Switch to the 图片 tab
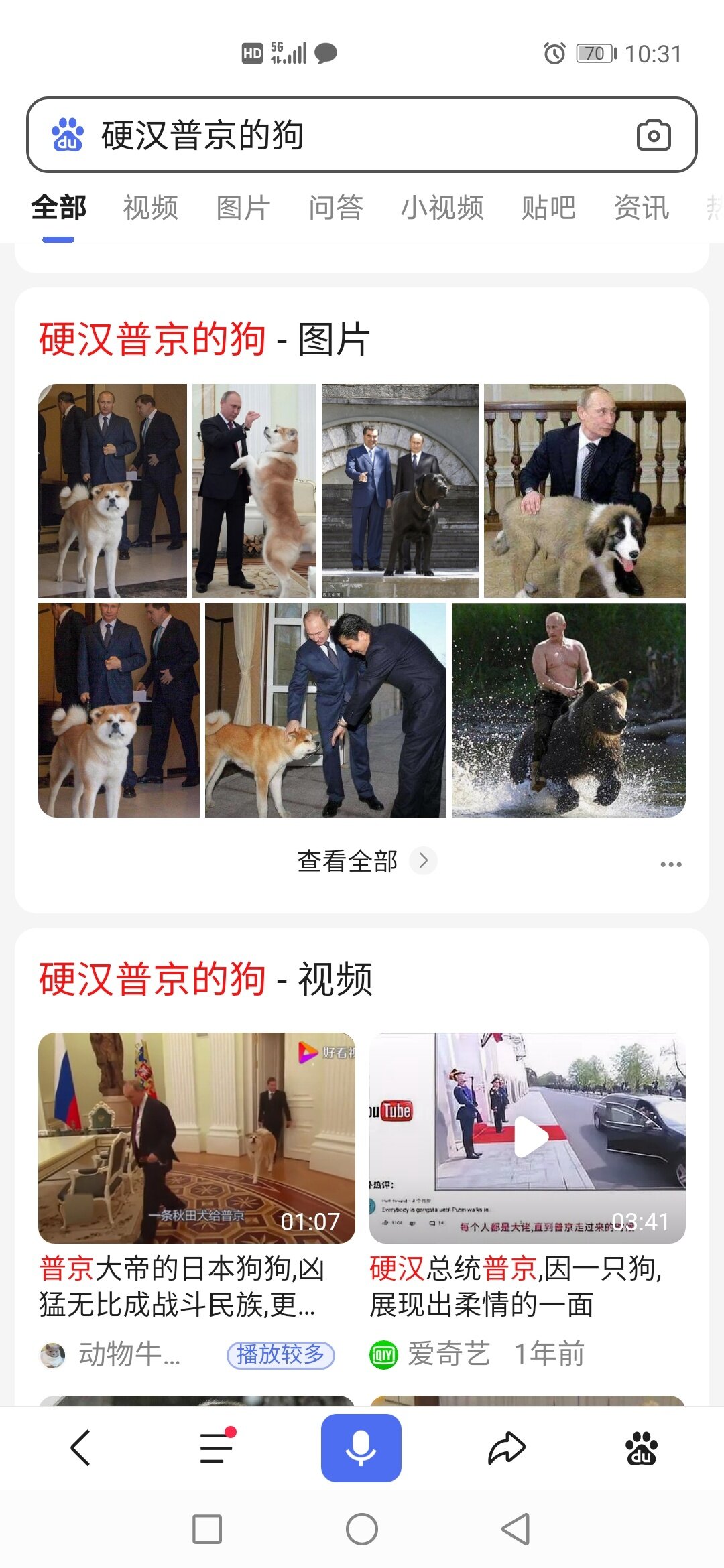The image size is (724, 1568). (x=243, y=208)
